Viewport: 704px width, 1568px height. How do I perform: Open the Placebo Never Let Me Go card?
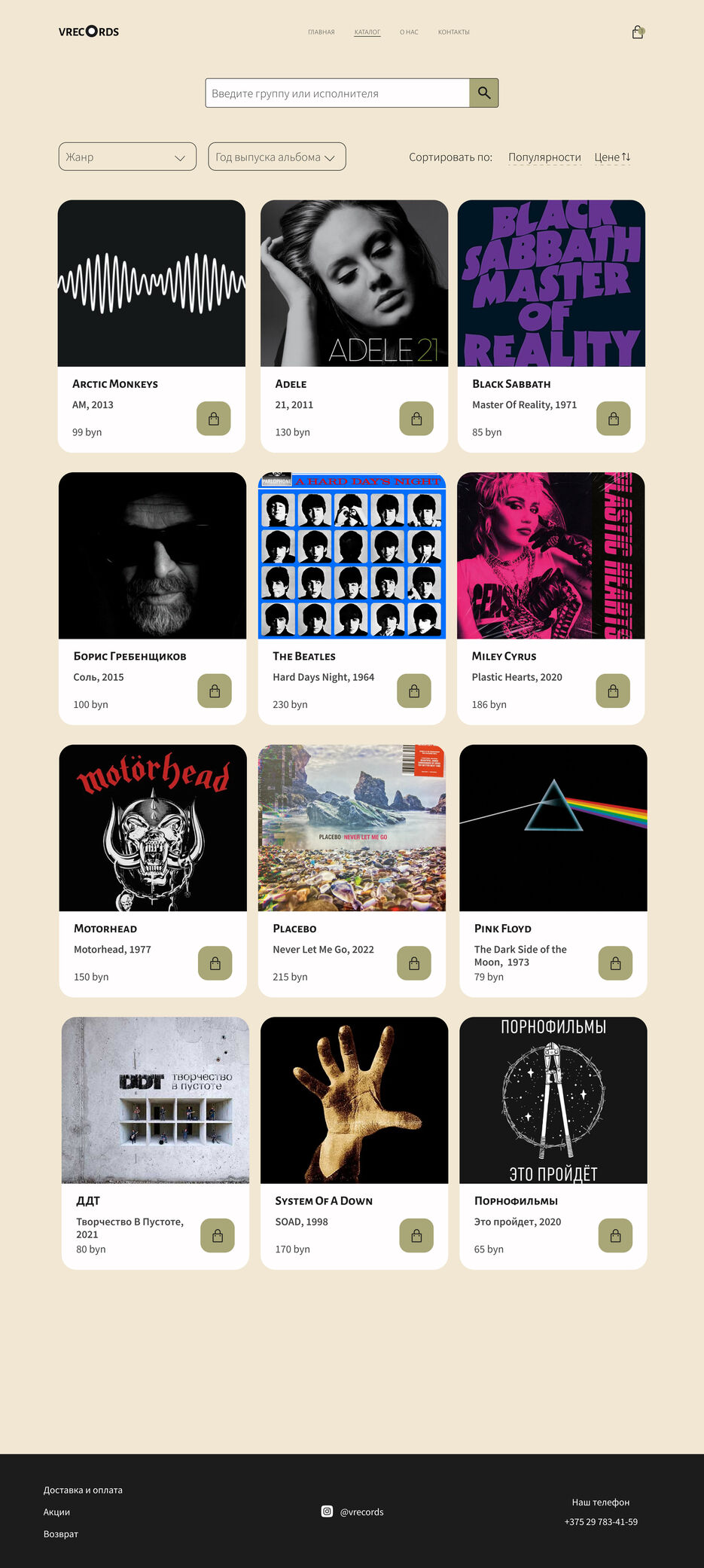(352, 871)
